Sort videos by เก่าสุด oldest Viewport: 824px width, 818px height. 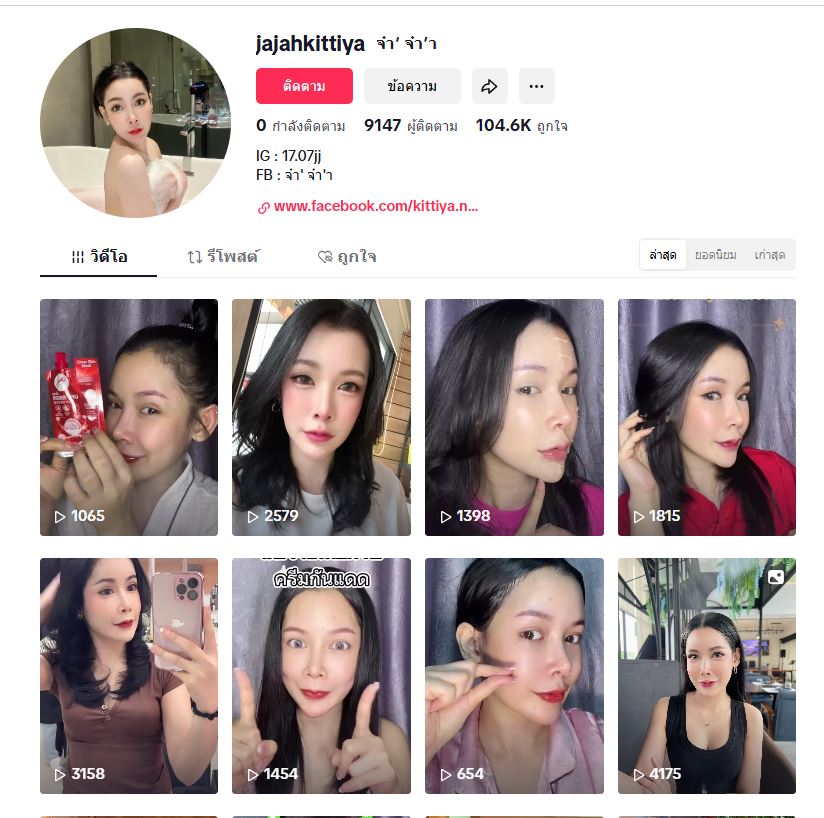[x=769, y=255]
